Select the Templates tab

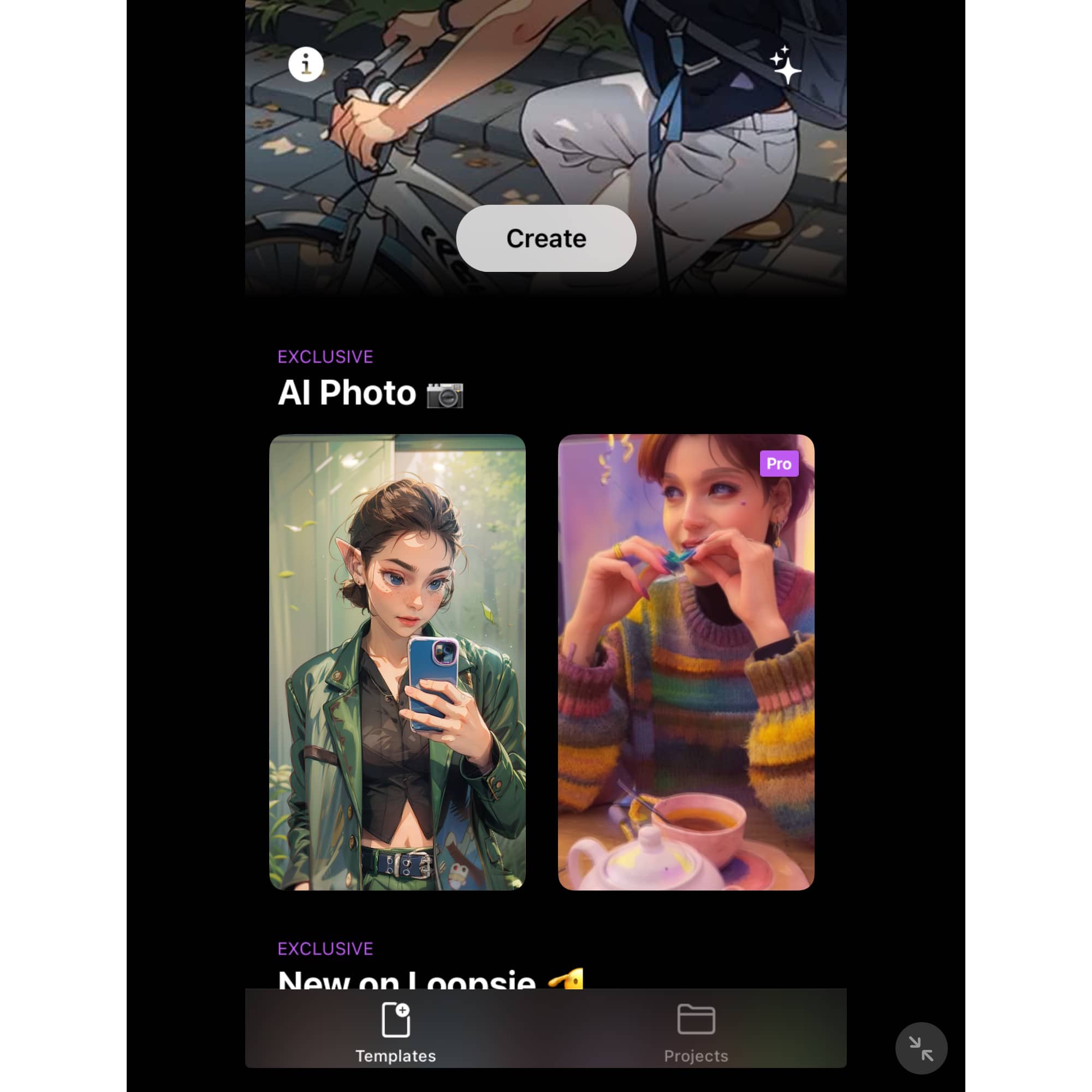coord(396,1032)
